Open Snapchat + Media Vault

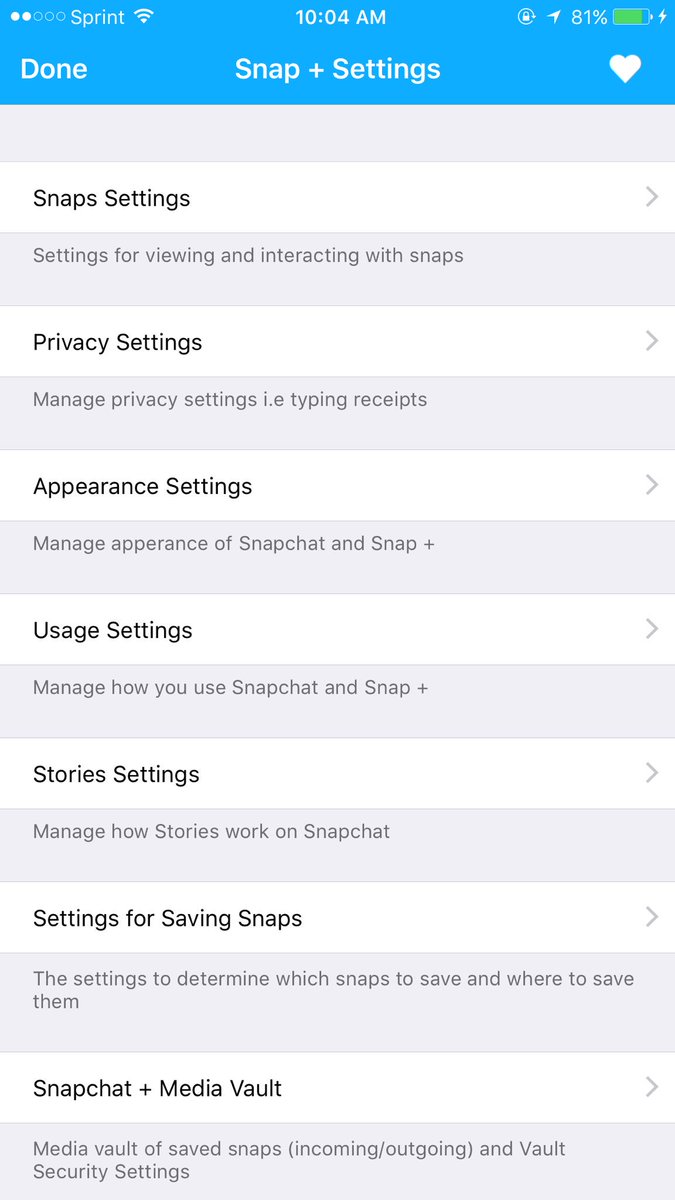(x=337, y=1088)
